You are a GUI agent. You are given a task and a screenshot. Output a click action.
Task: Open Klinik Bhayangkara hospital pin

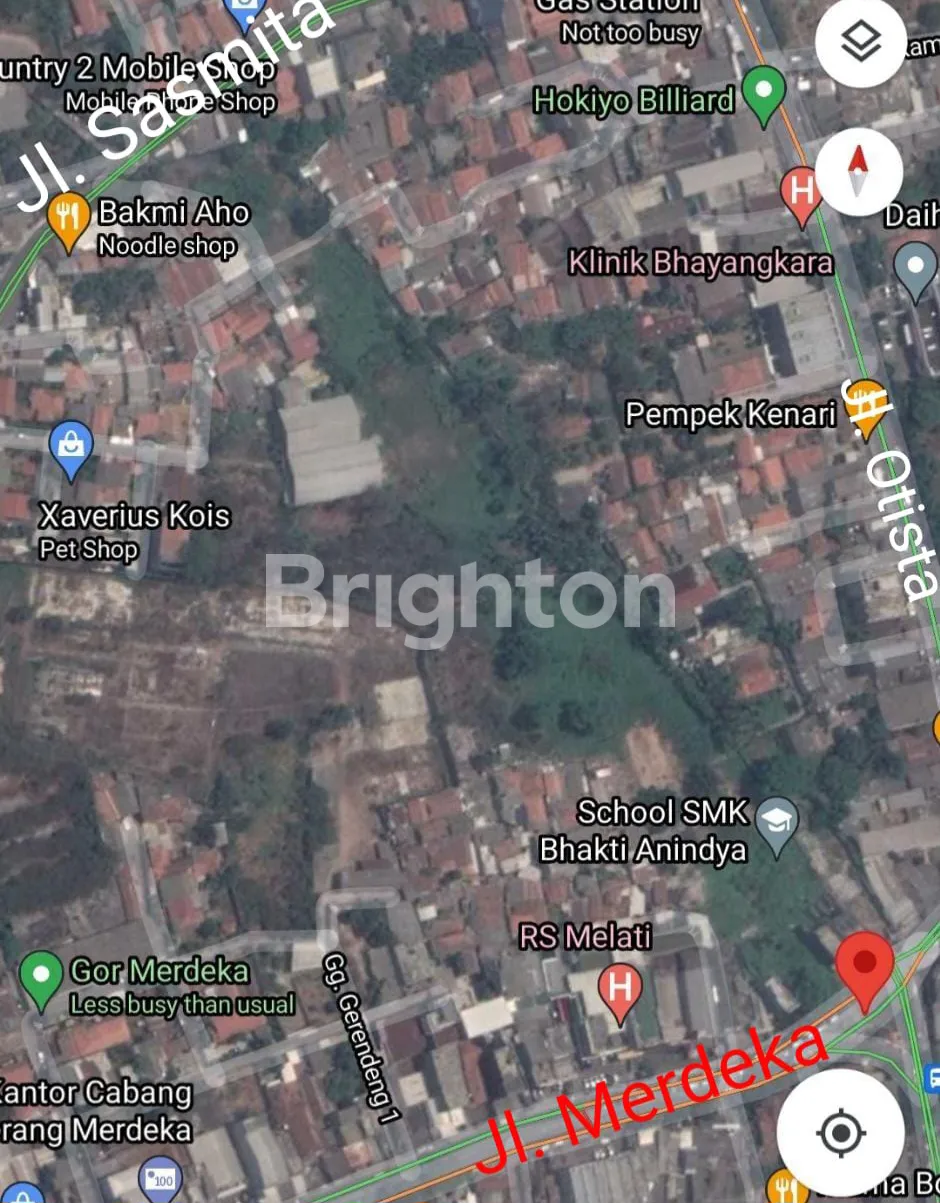click(800, 191)
